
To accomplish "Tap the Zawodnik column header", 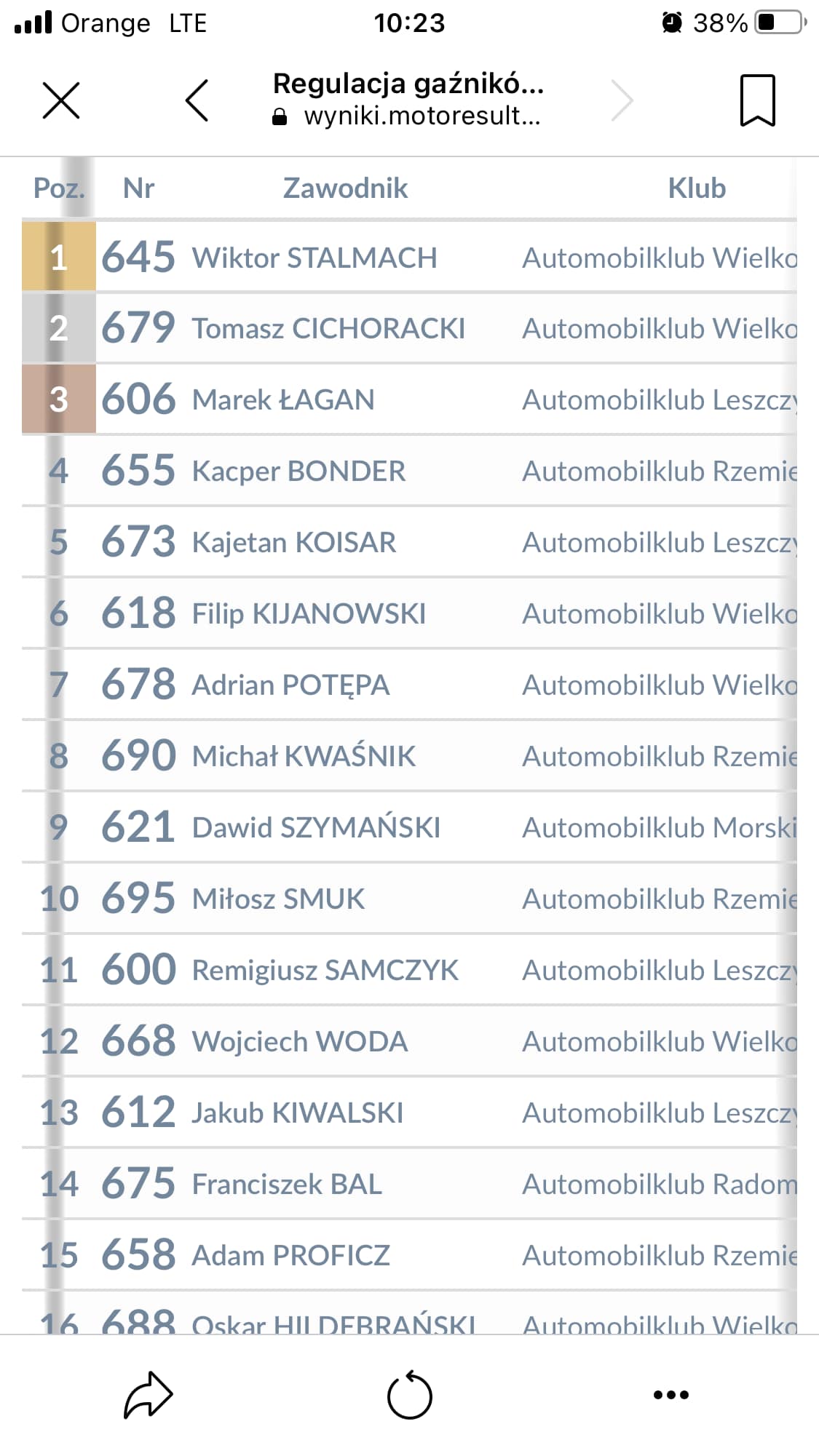I will pos(345,188).
